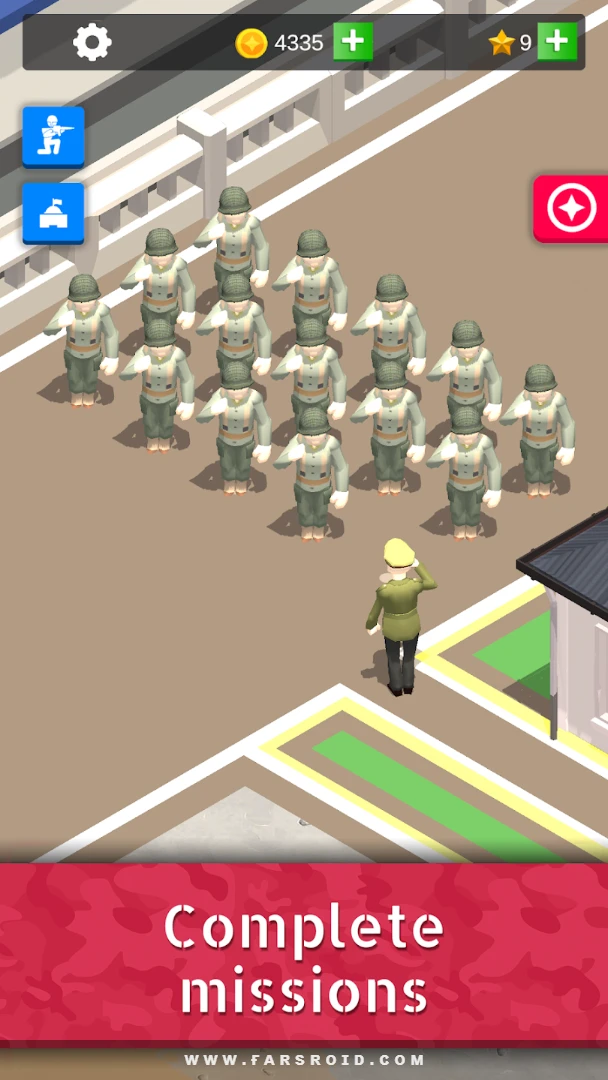This screenshot has height=1080, width=608.
Task: Open the red missions button
Action: pos(571,209)
